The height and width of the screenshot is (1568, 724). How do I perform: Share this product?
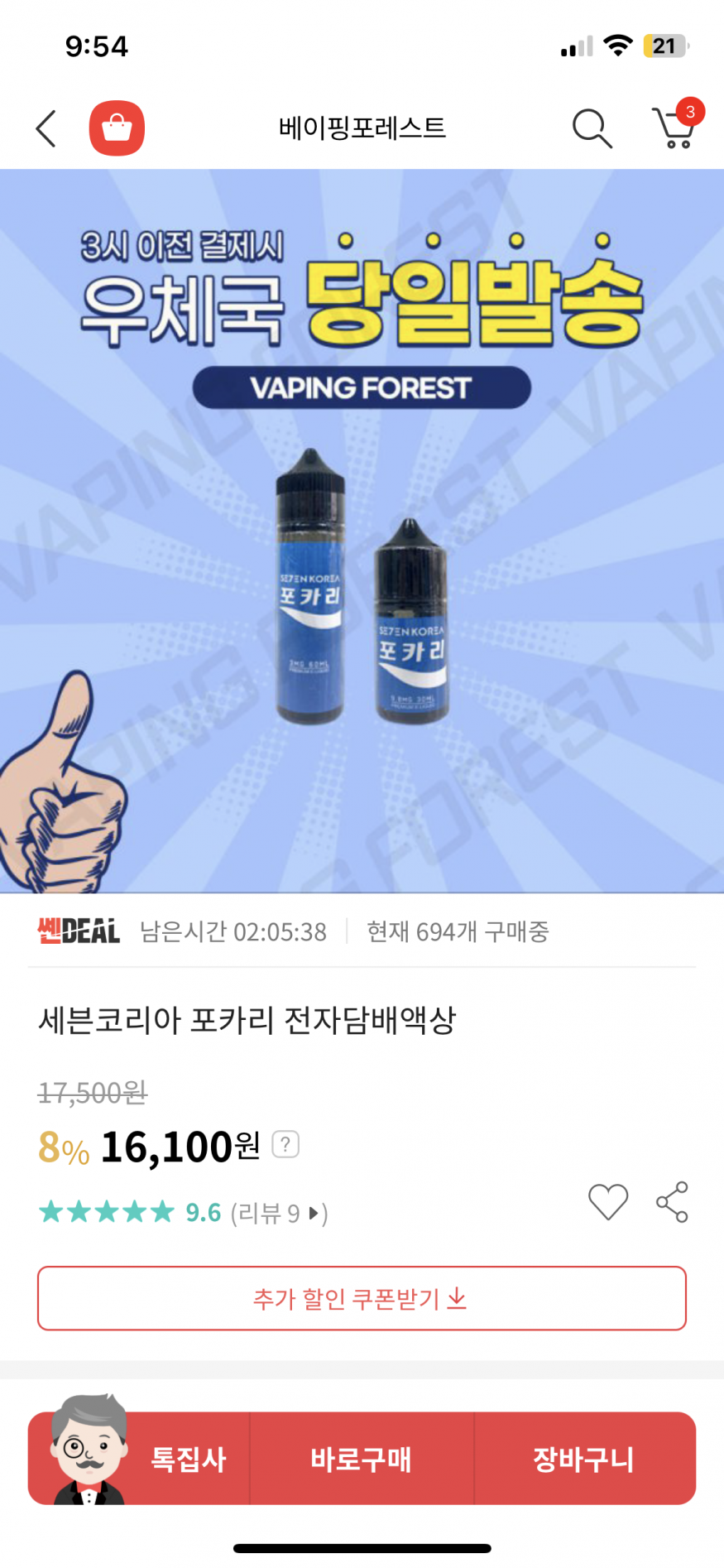(672, 1201)
